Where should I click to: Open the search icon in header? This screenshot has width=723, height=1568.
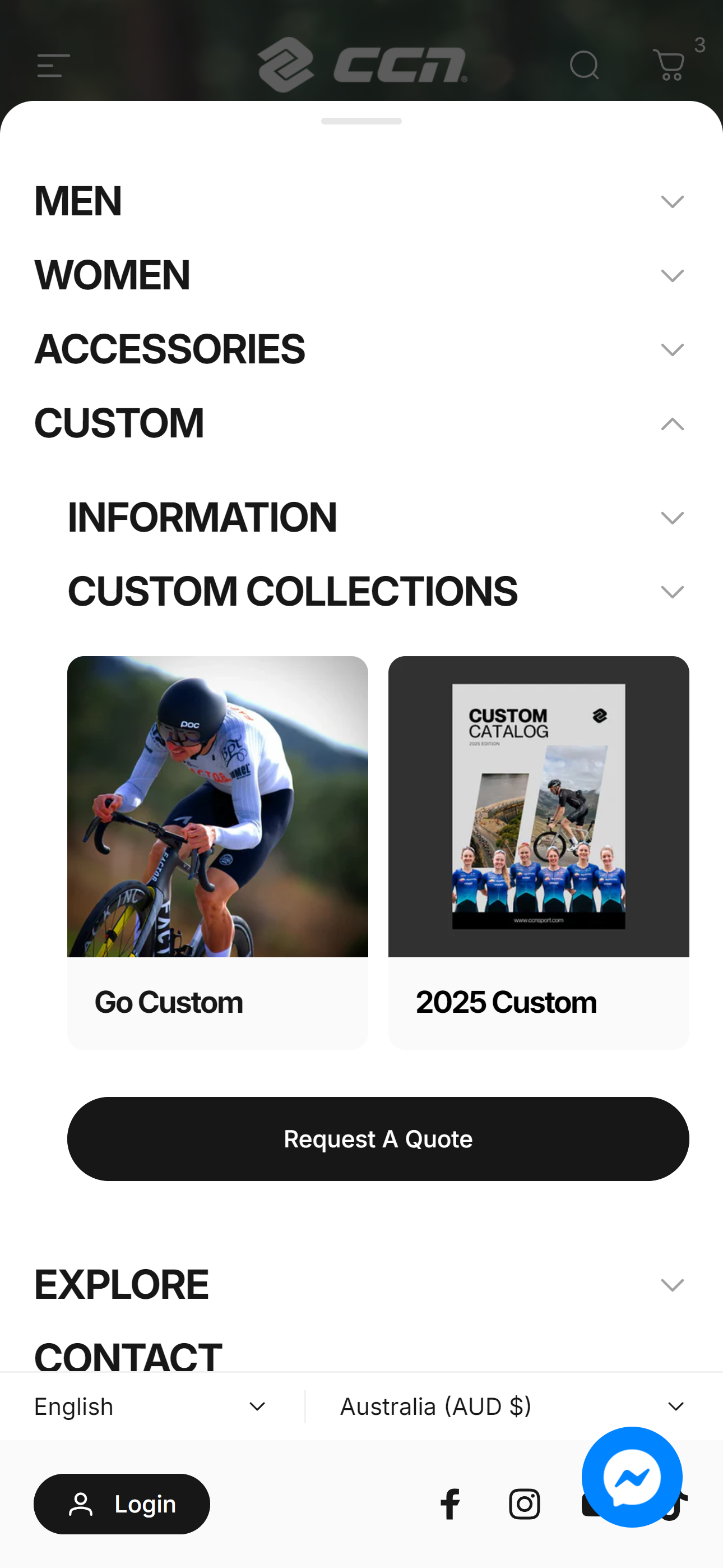point(583,65)
